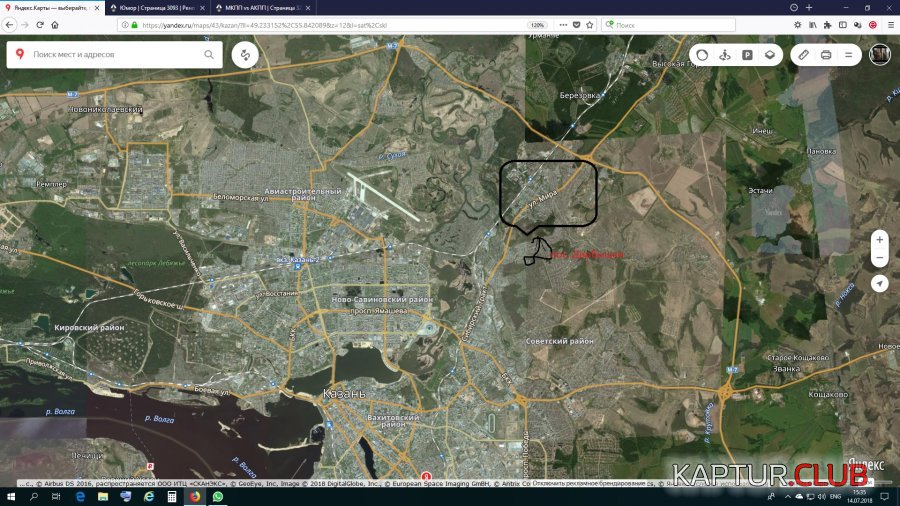Locate my position on the map
Screen dimensions: 900x506
(879, 284)
